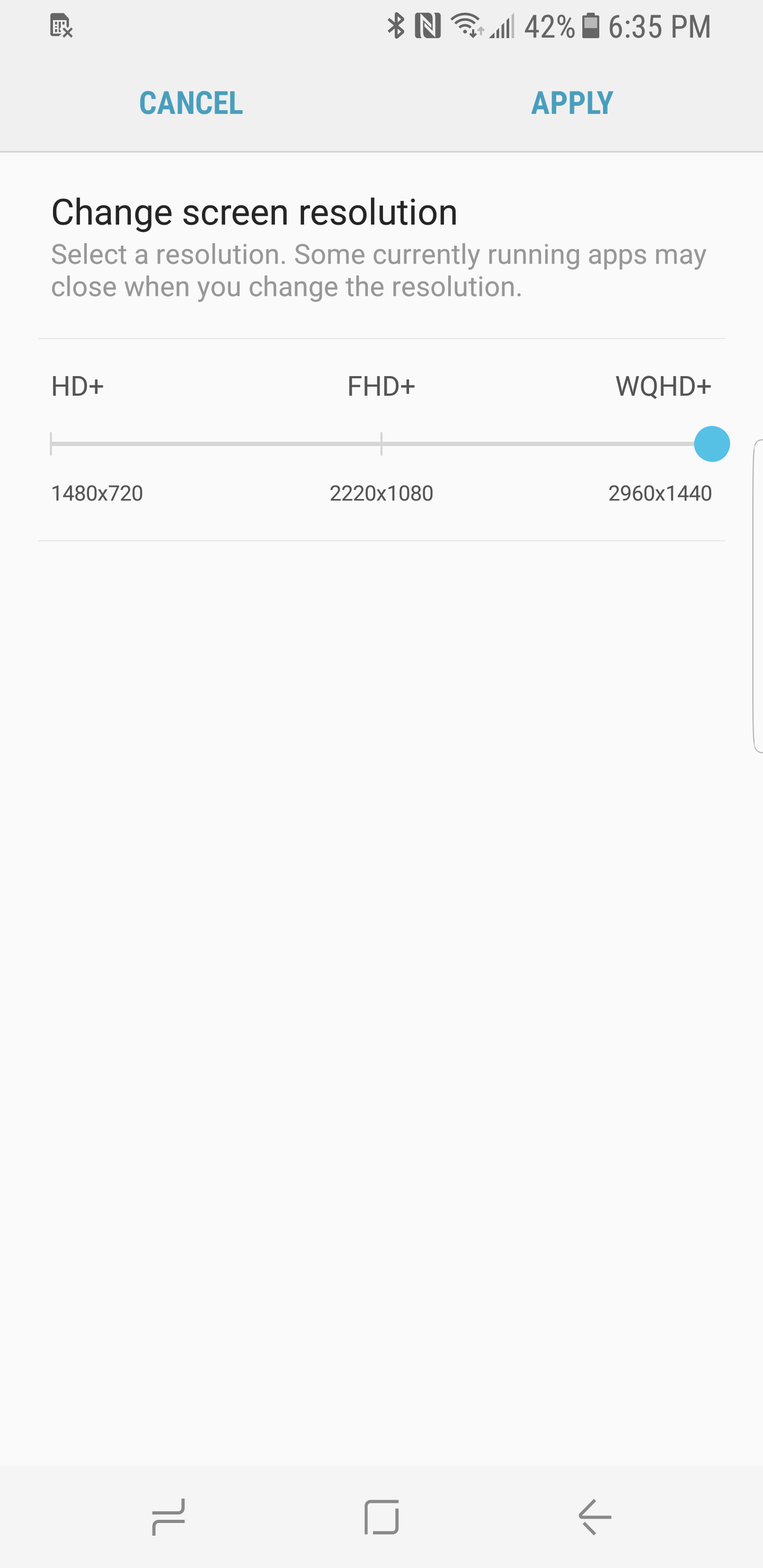Go back using the navigation bar
The image size is (763, 1568).
[x=595, y=1517]
